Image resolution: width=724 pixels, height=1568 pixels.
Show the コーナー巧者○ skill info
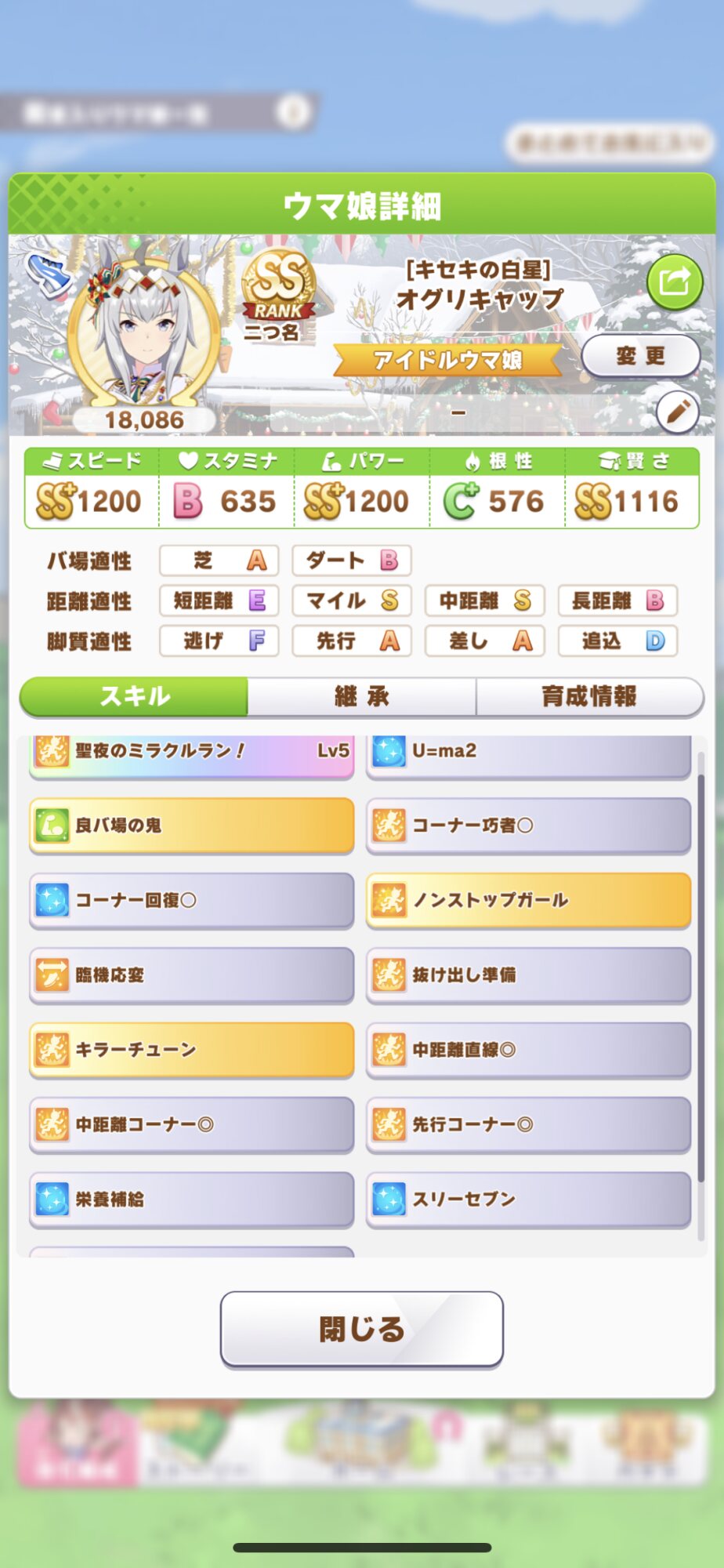click(528, 826)
